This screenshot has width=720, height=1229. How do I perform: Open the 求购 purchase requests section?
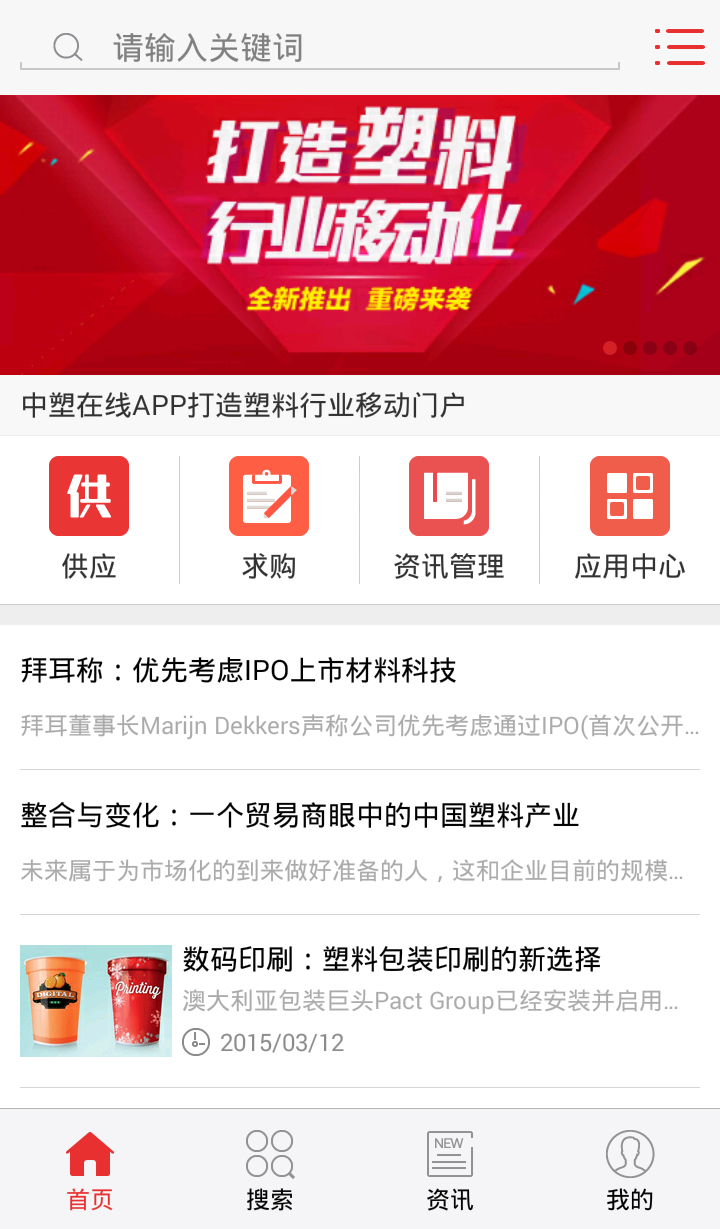click(x=269, y=518)
